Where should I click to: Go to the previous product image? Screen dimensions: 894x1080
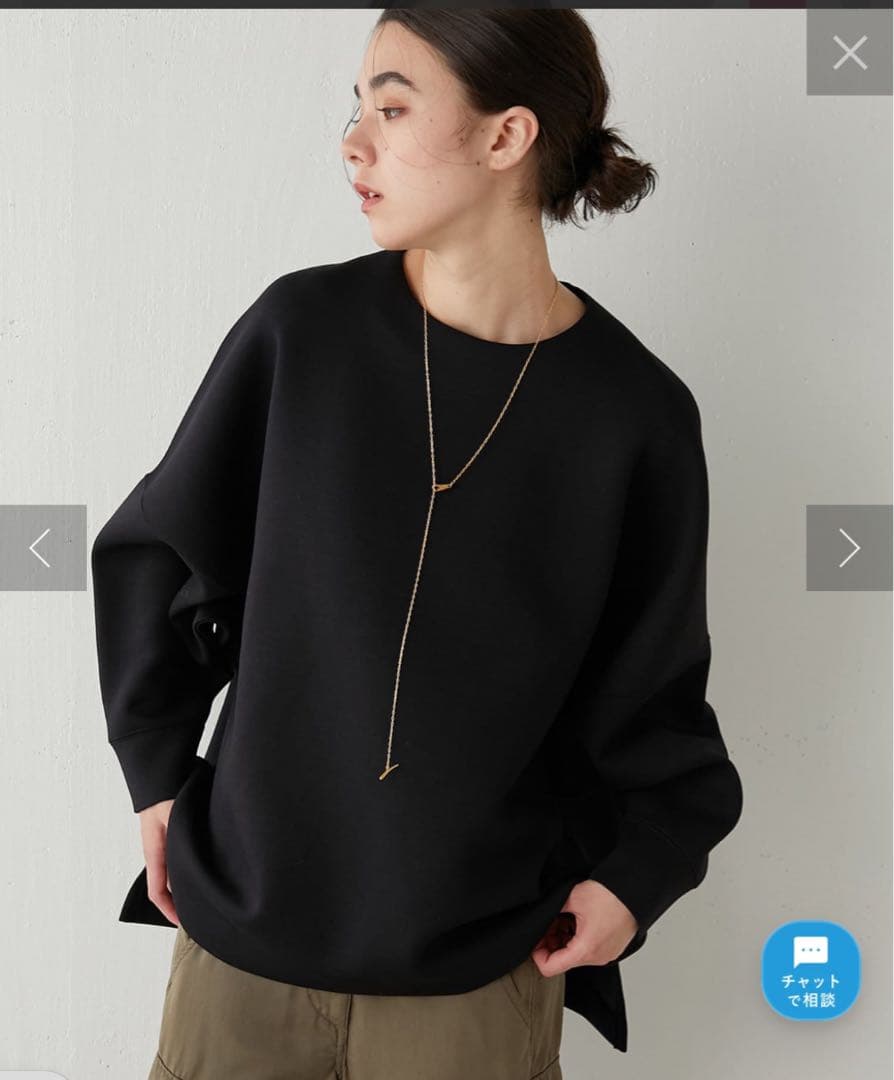[x=42, y=547]
